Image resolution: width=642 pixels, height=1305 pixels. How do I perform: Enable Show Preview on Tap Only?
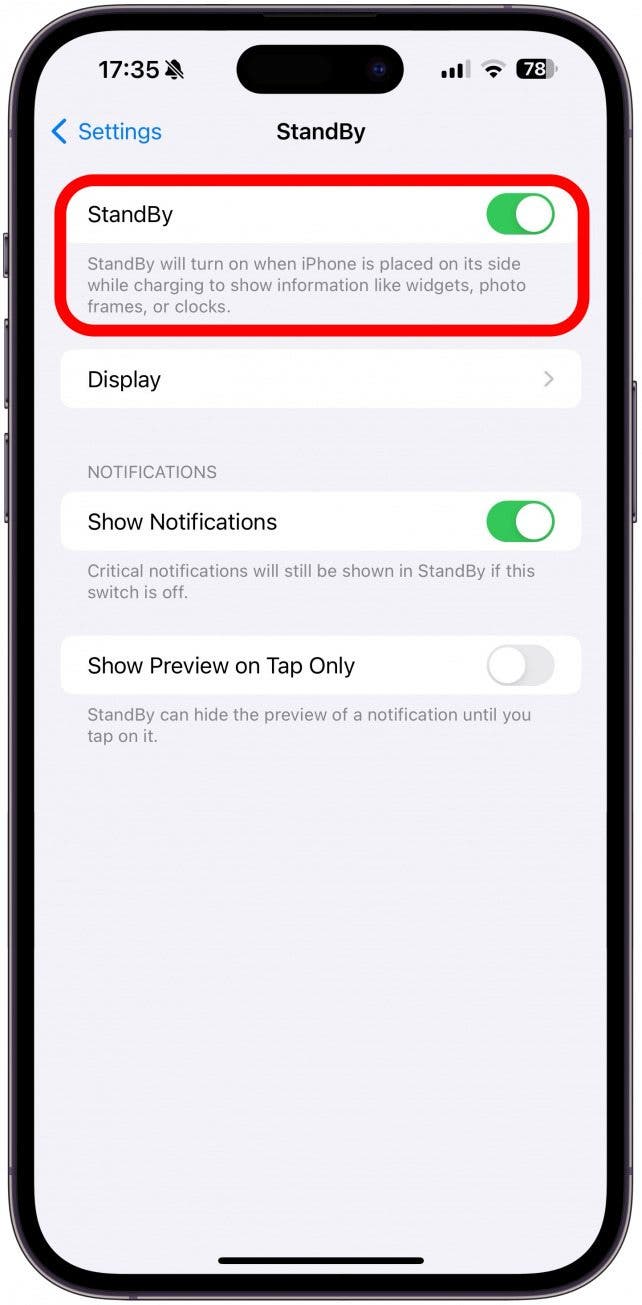click(519, 666)
